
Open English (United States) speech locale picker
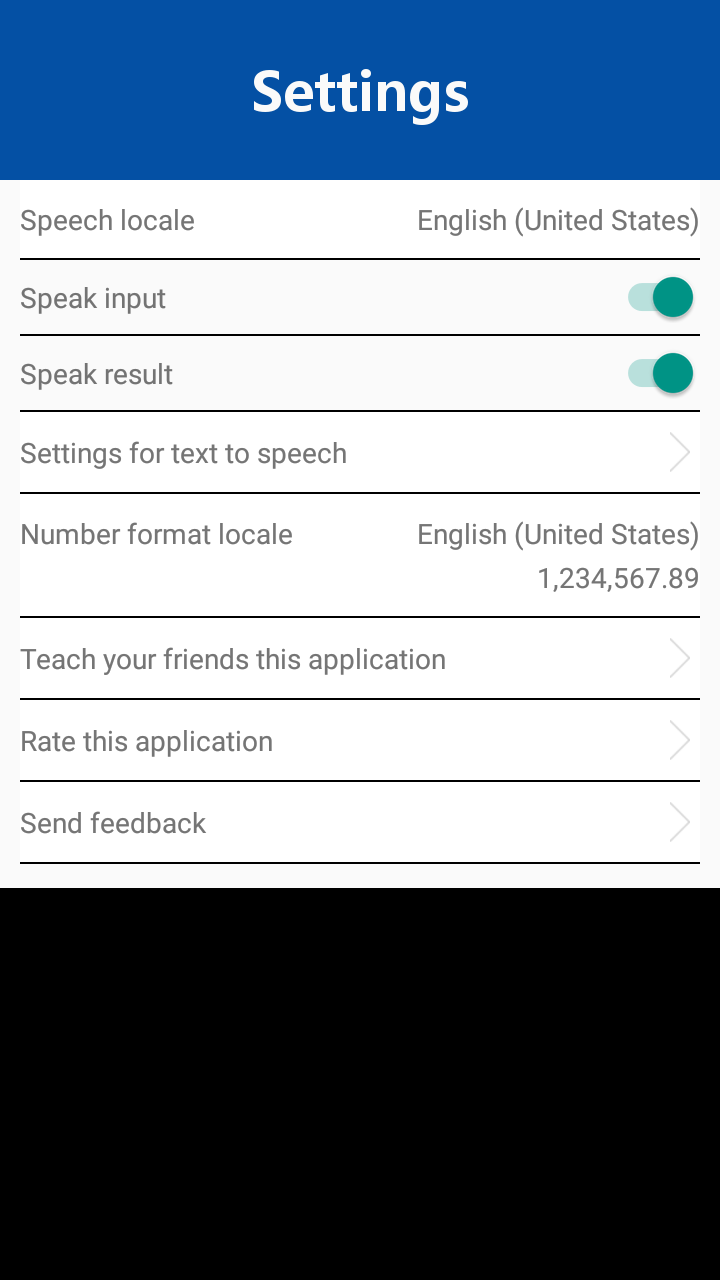(557, 220)
